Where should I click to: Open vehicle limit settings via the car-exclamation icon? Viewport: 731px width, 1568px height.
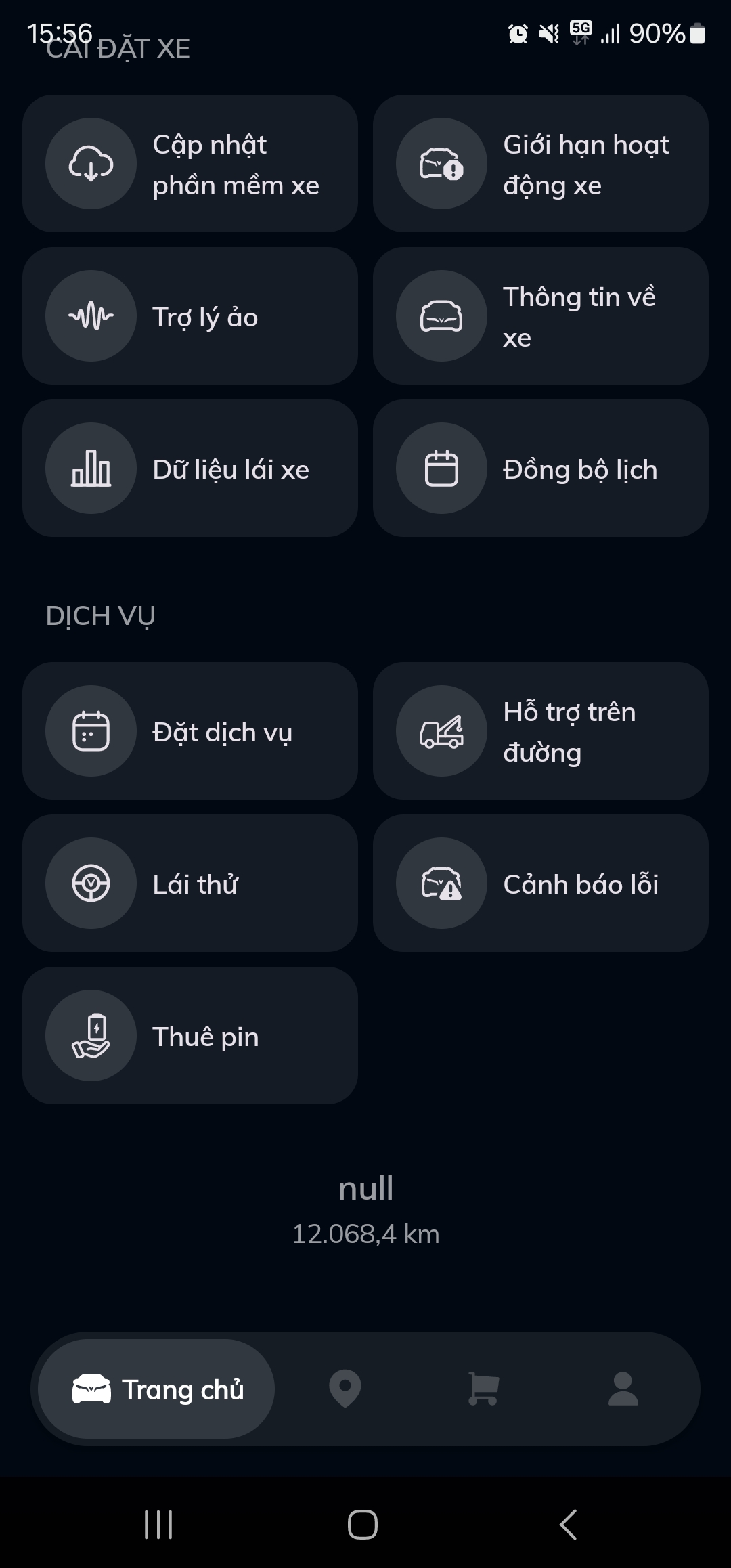[x=441, y=162]
